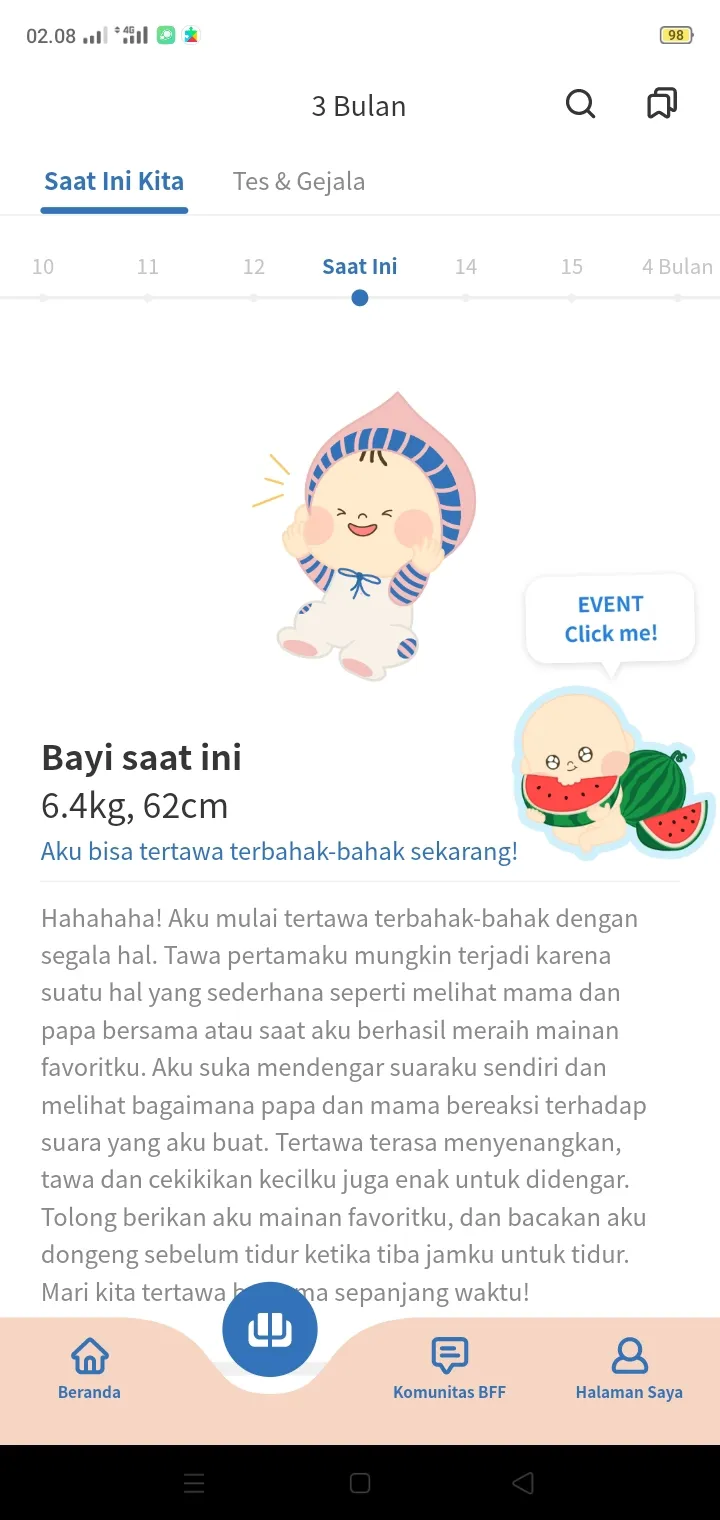The height and width of the screenshot is (1520, 720).
Task: Select week 14 on the timeline
Action: [466, 267]
